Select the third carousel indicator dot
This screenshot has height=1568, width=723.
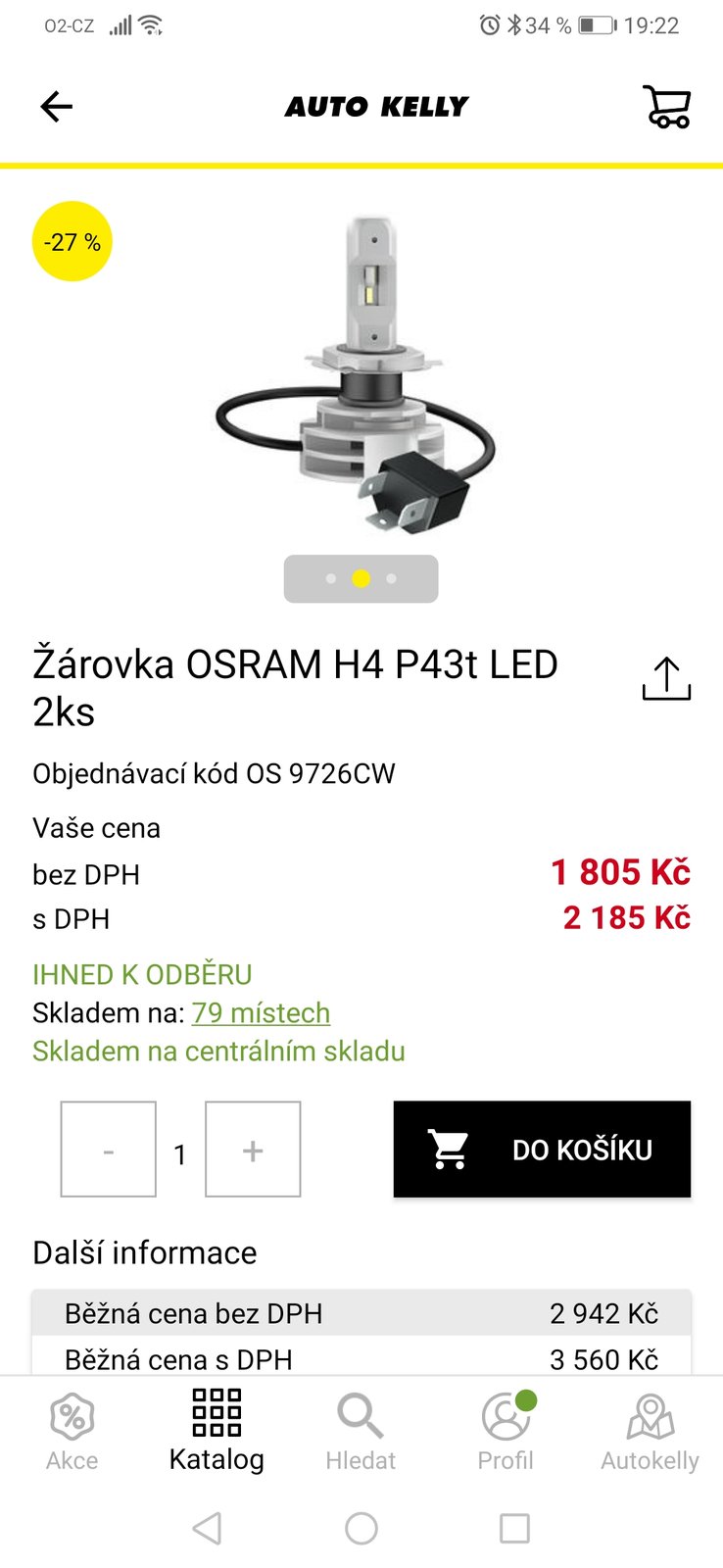[x=393, y=578]
